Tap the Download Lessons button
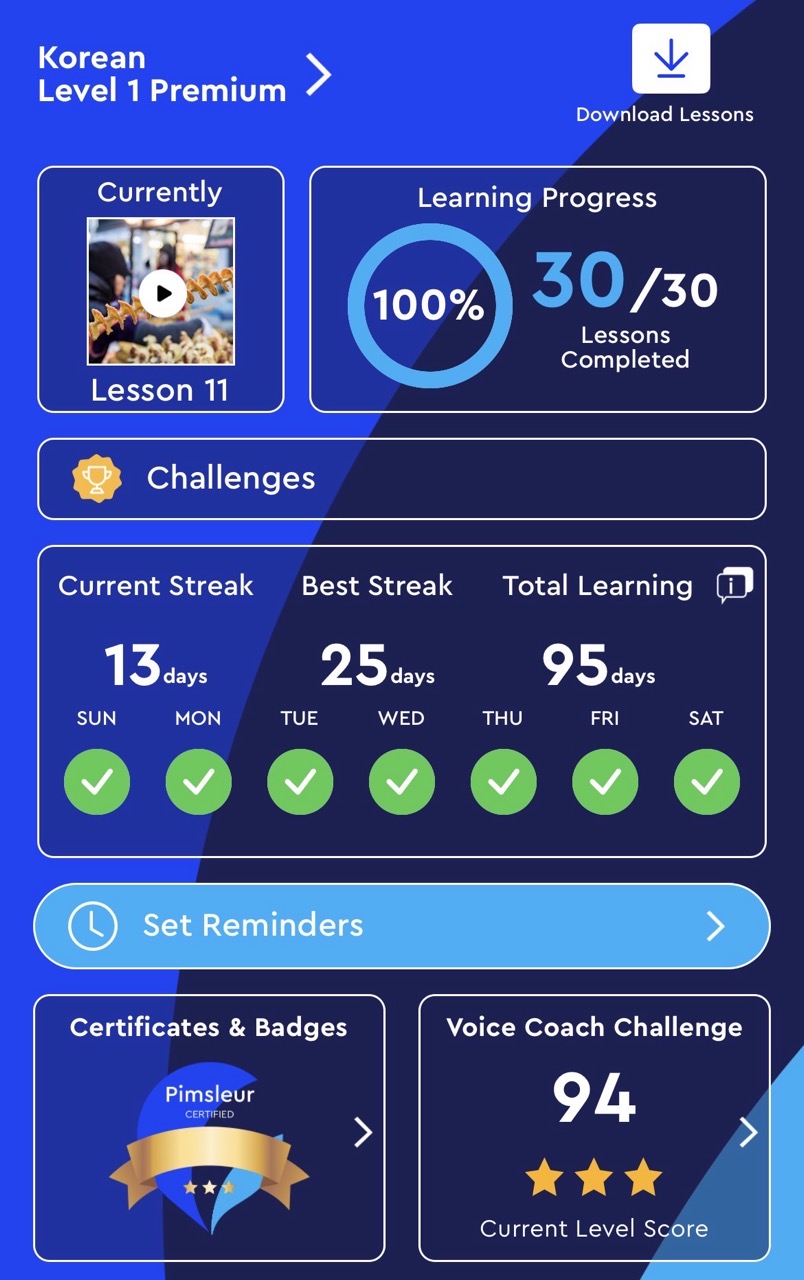This screenshot has width=804, height=1280. pyautogui.click(x=670, y=61)
